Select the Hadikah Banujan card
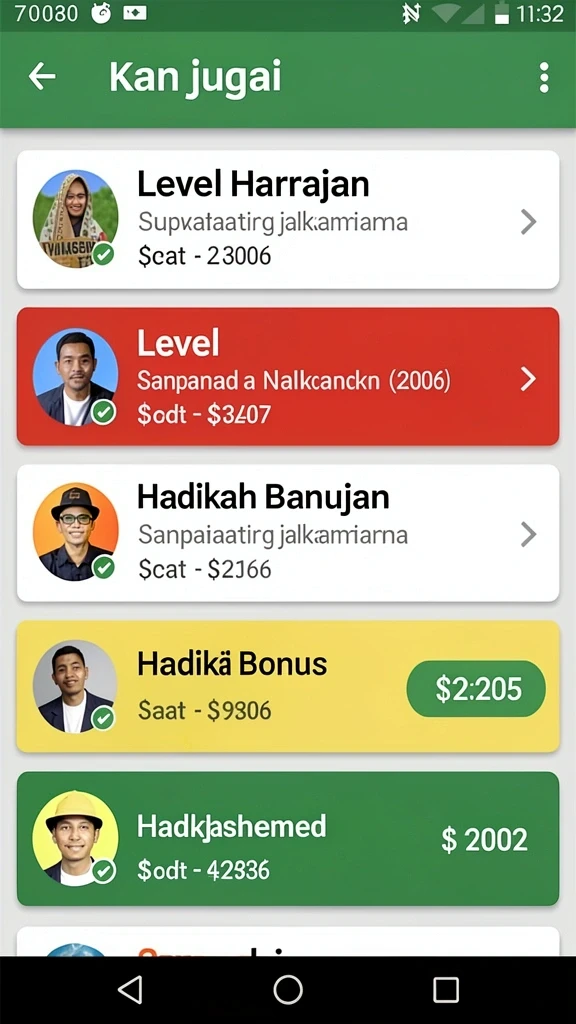This screenshot has height=1024, width=576. 288,533
